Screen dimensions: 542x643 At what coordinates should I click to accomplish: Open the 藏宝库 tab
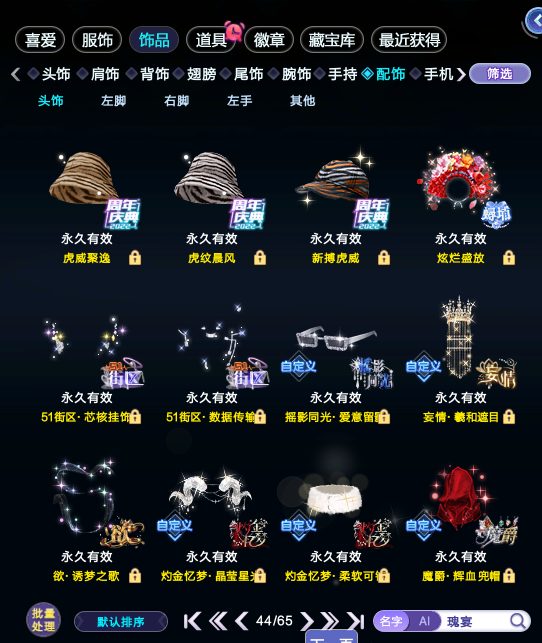click(332, 40)
